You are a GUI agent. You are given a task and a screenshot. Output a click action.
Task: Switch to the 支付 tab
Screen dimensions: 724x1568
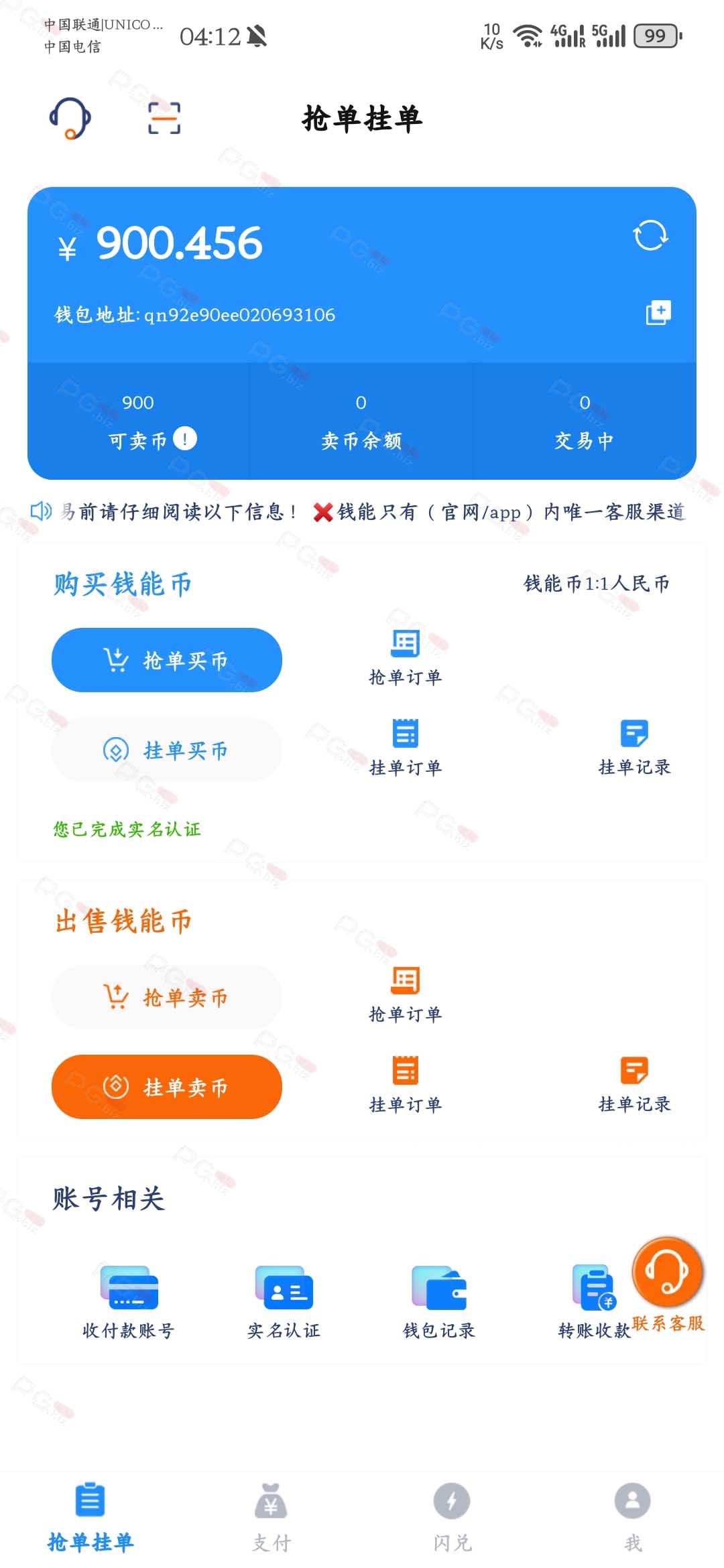click(x=271, y=1518)
